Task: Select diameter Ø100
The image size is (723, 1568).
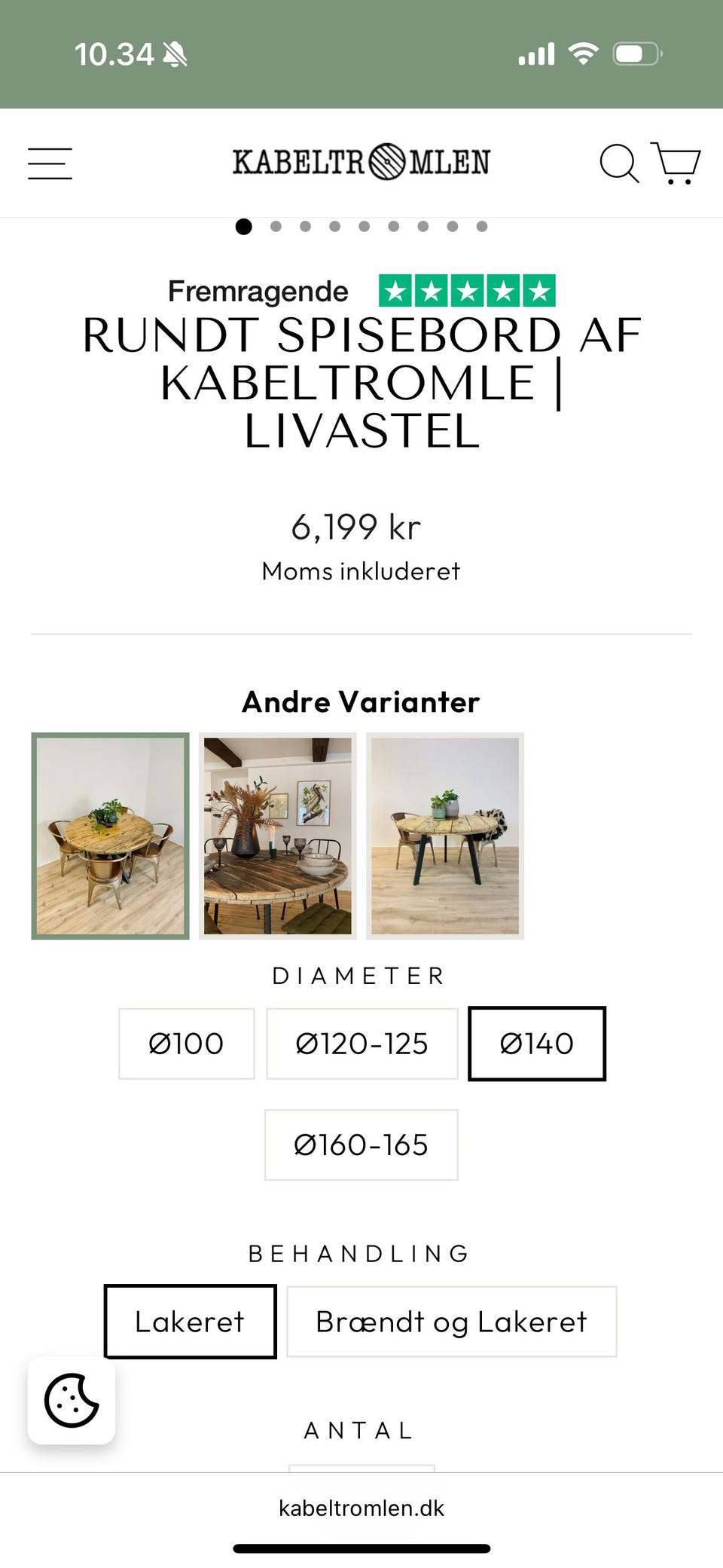Action: pyautogui.click(x=186, y=1044)
